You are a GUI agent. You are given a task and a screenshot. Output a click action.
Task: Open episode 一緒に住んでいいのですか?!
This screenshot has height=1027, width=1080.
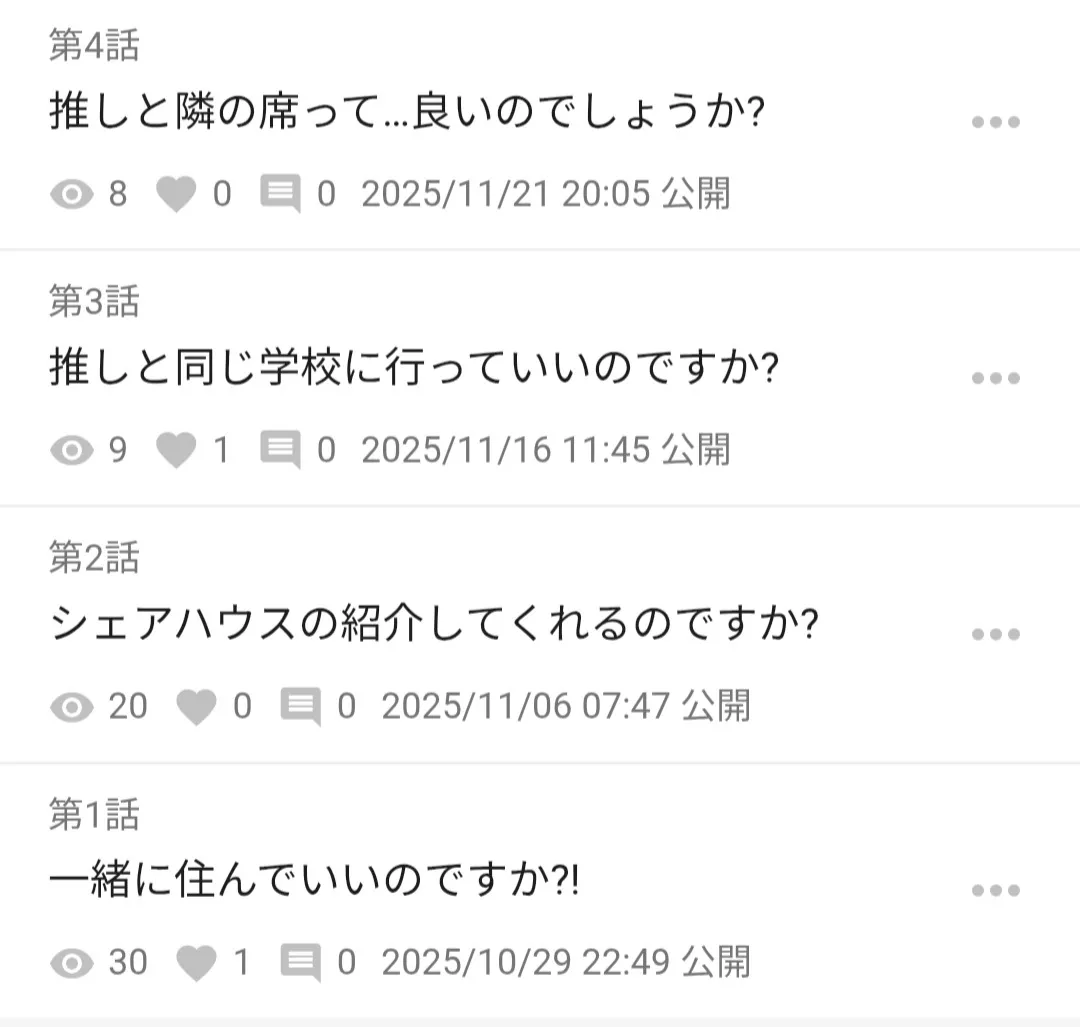[315, 883]
